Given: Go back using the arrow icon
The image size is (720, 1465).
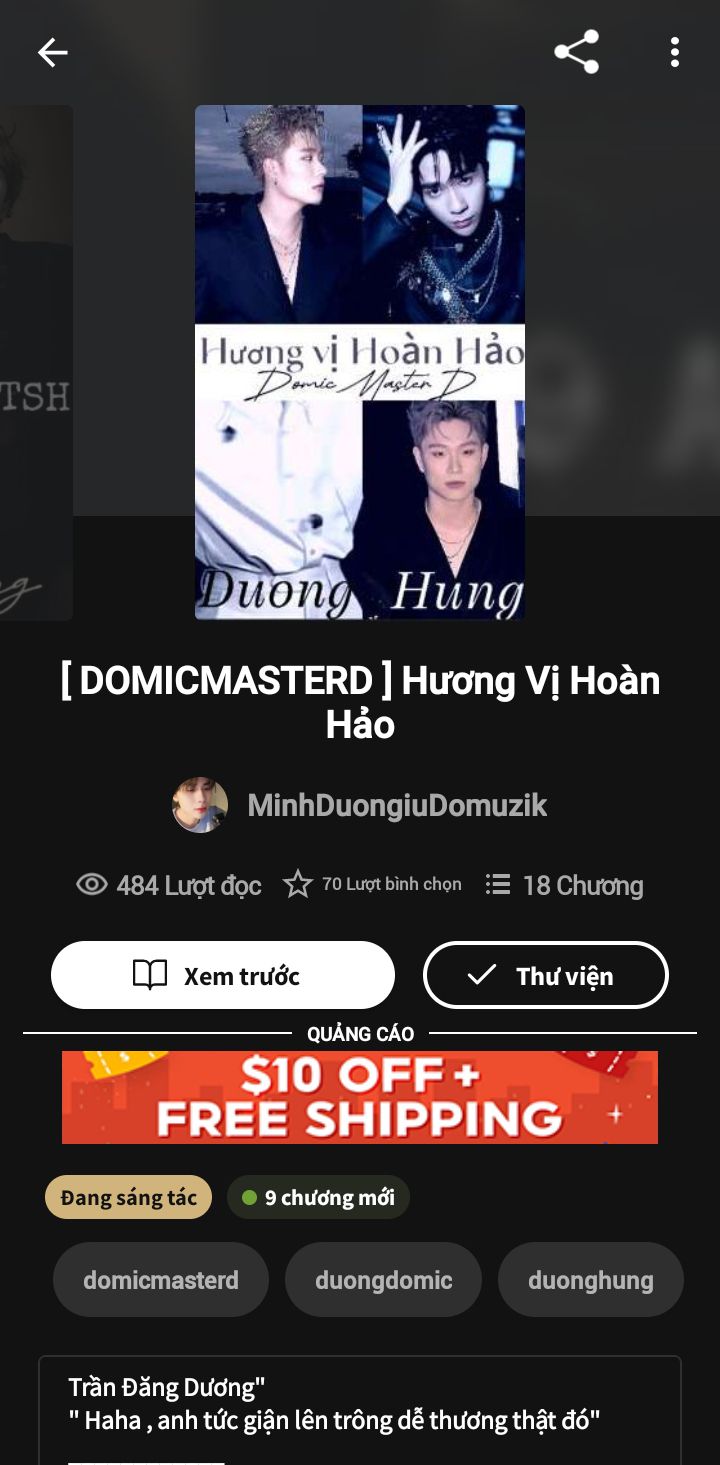Looking at the screenshot, I should tap(52, 52).
